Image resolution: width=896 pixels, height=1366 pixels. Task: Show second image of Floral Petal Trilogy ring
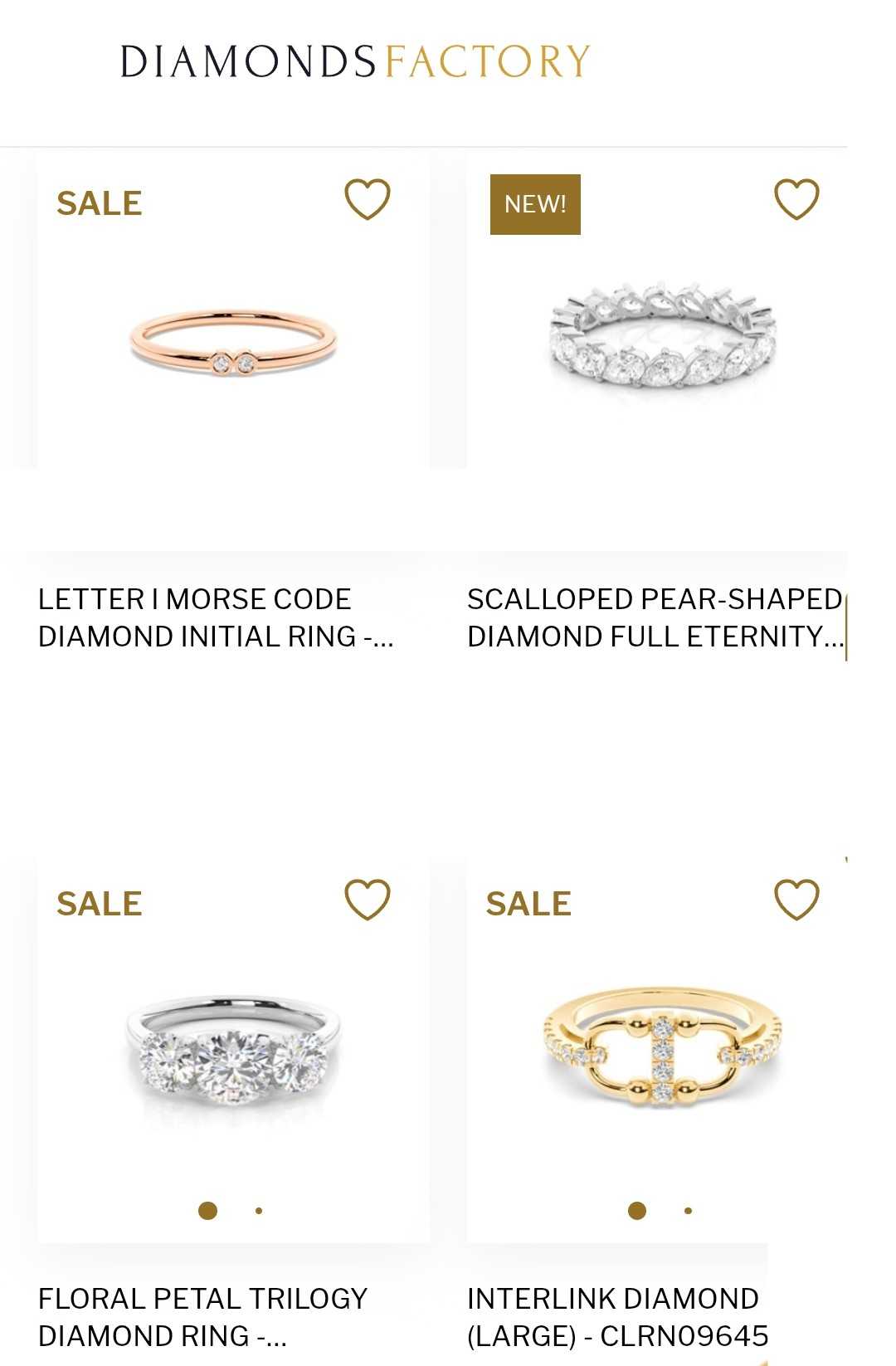pos(259,1211)
